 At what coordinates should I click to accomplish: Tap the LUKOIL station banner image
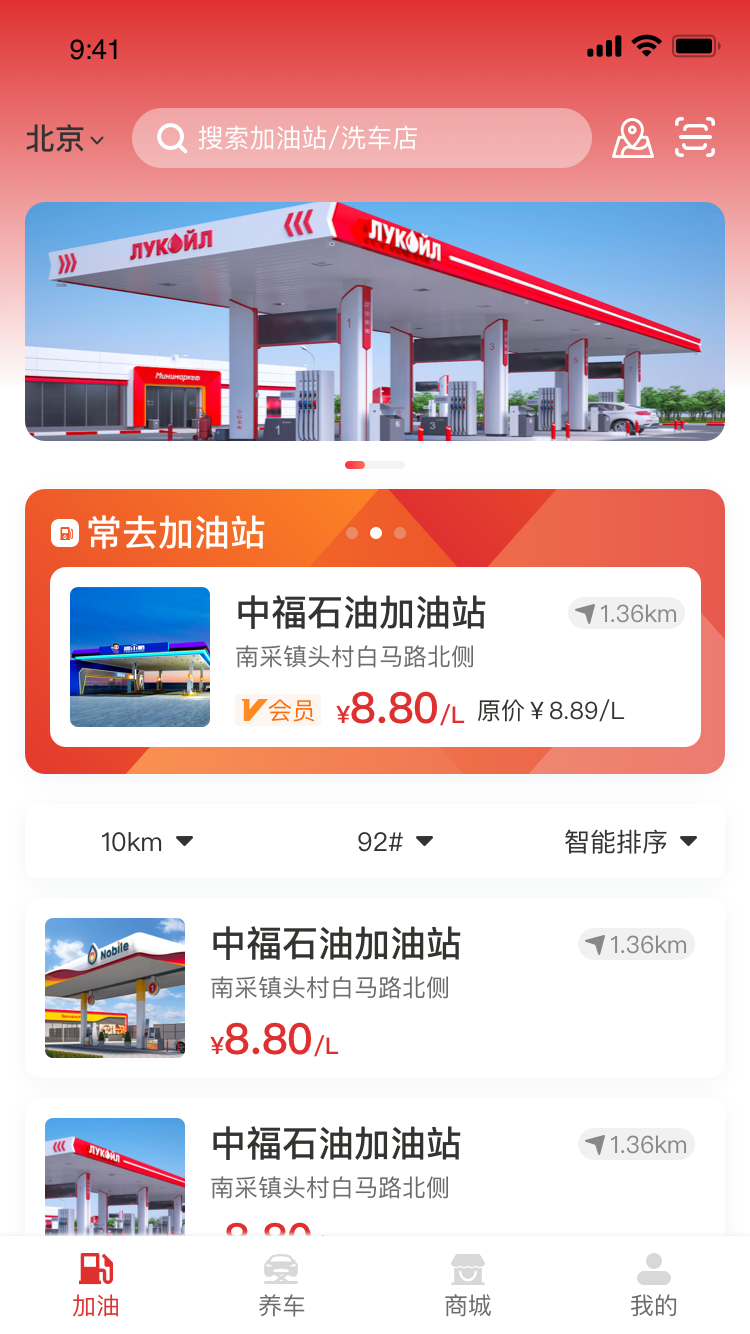[375, 320]
